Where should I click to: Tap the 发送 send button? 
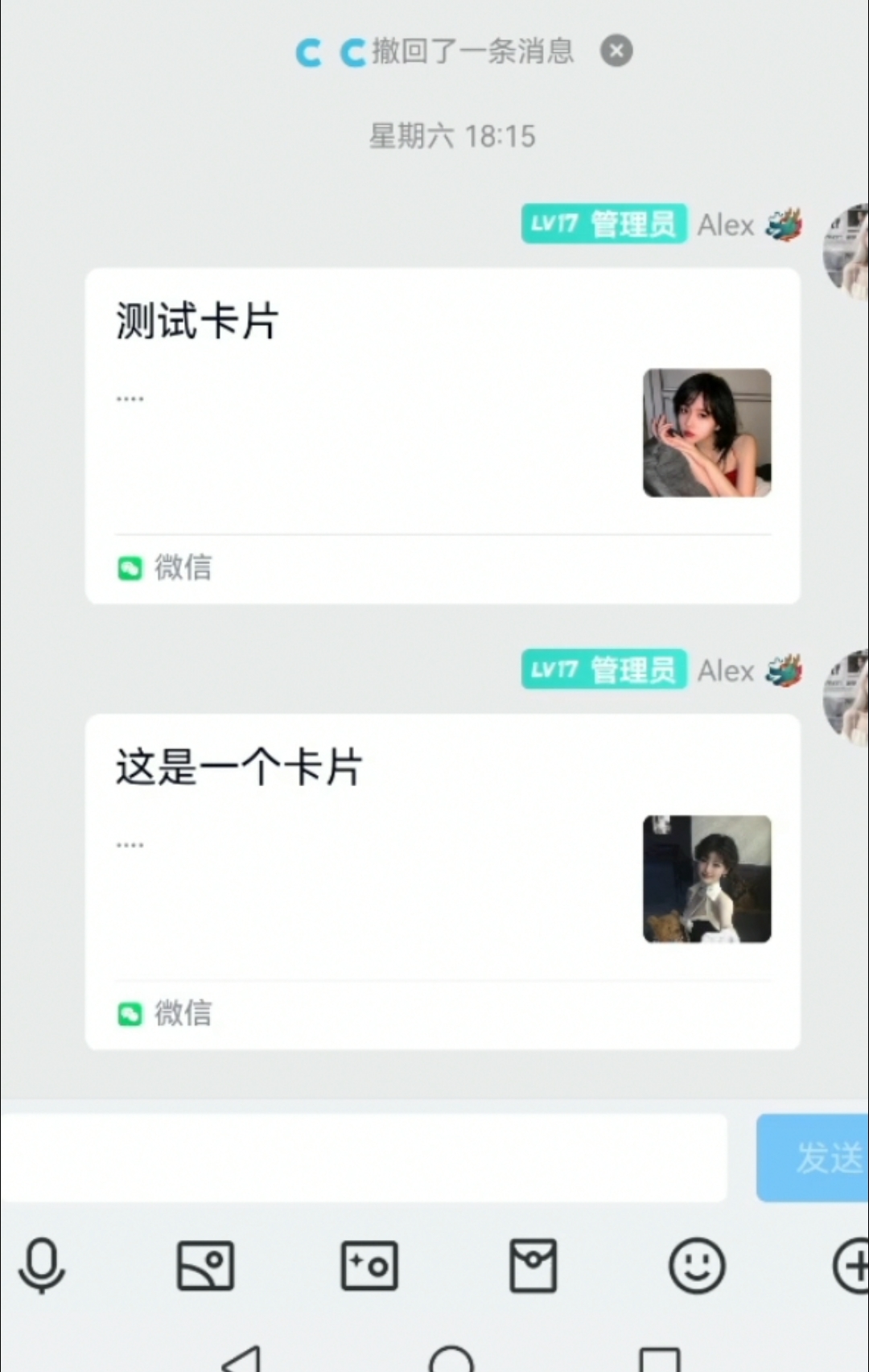[x=814, y=1158]
